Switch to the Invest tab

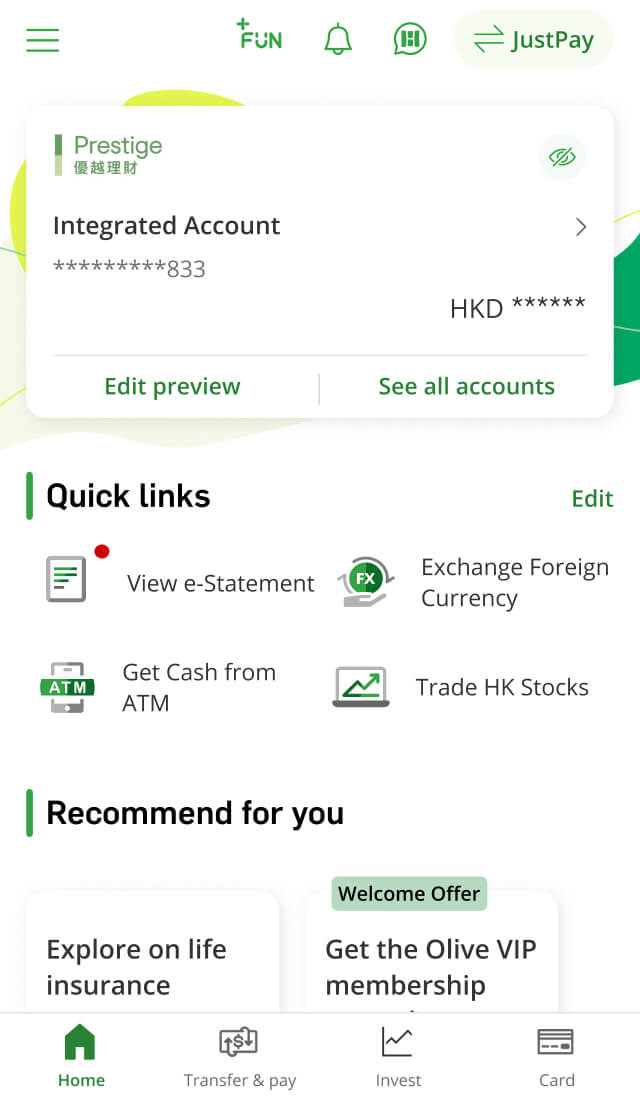coord(398,1056)
